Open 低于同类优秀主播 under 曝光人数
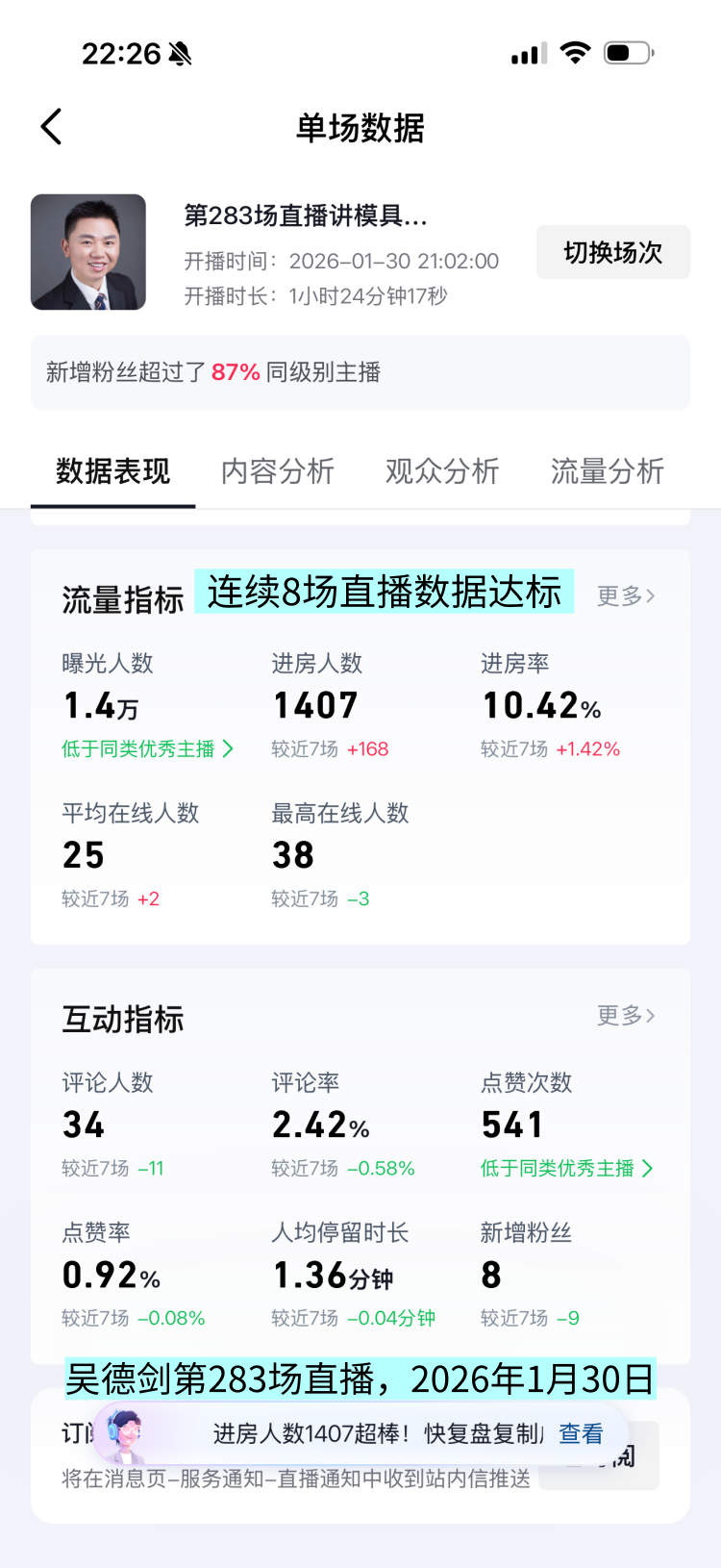 (147, 748)
